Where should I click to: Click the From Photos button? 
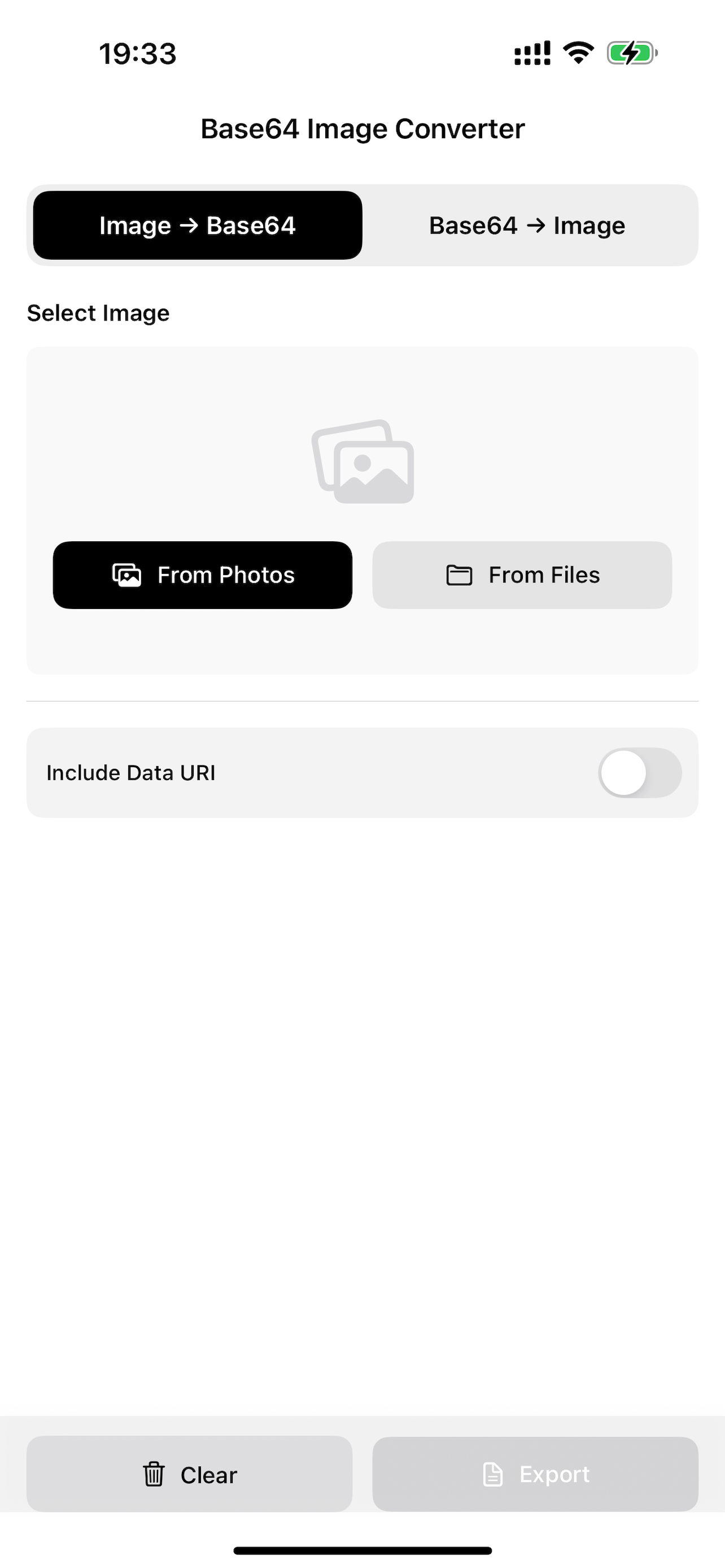[x=203, y=575]
